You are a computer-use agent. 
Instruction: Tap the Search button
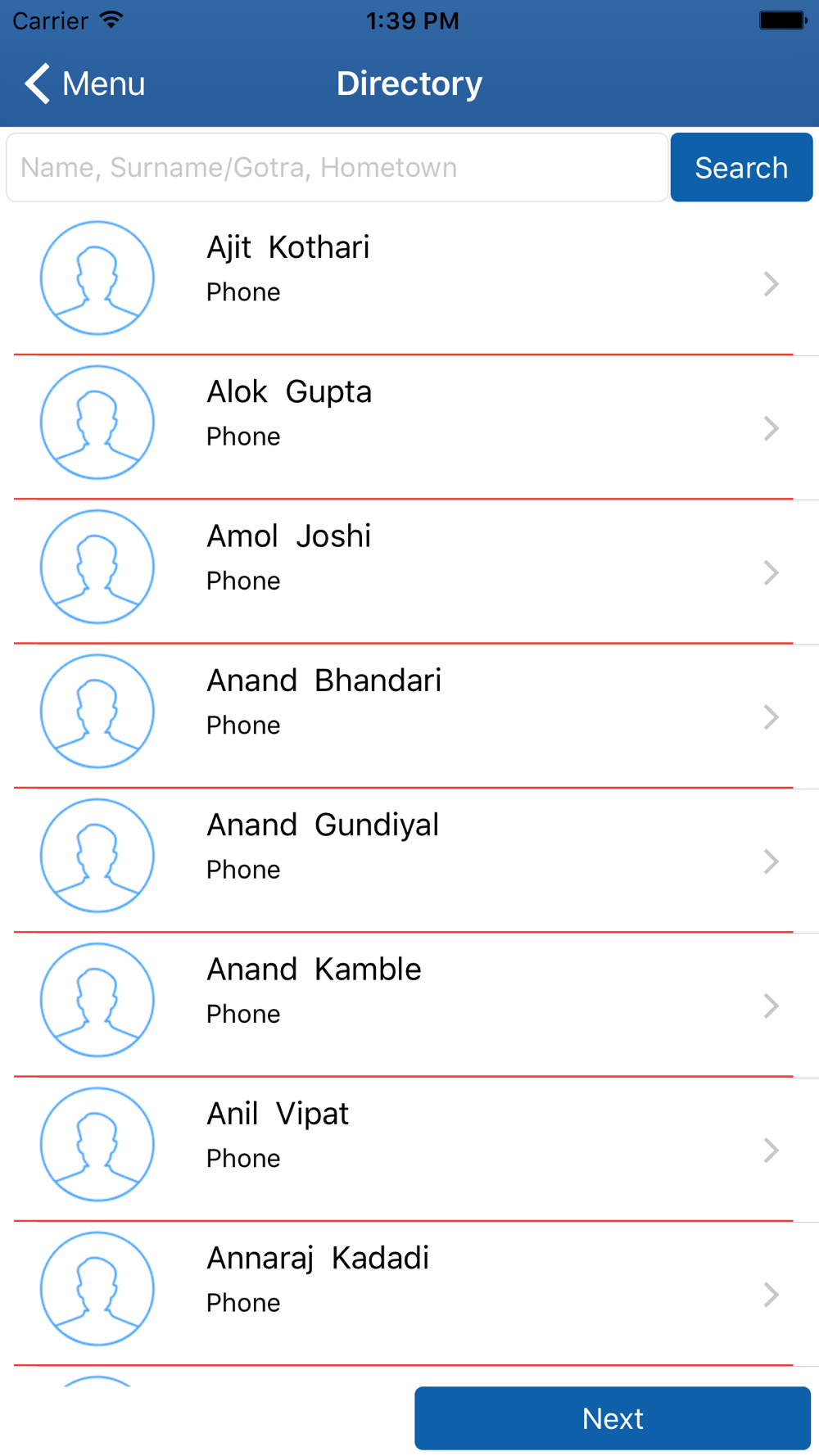741,167
